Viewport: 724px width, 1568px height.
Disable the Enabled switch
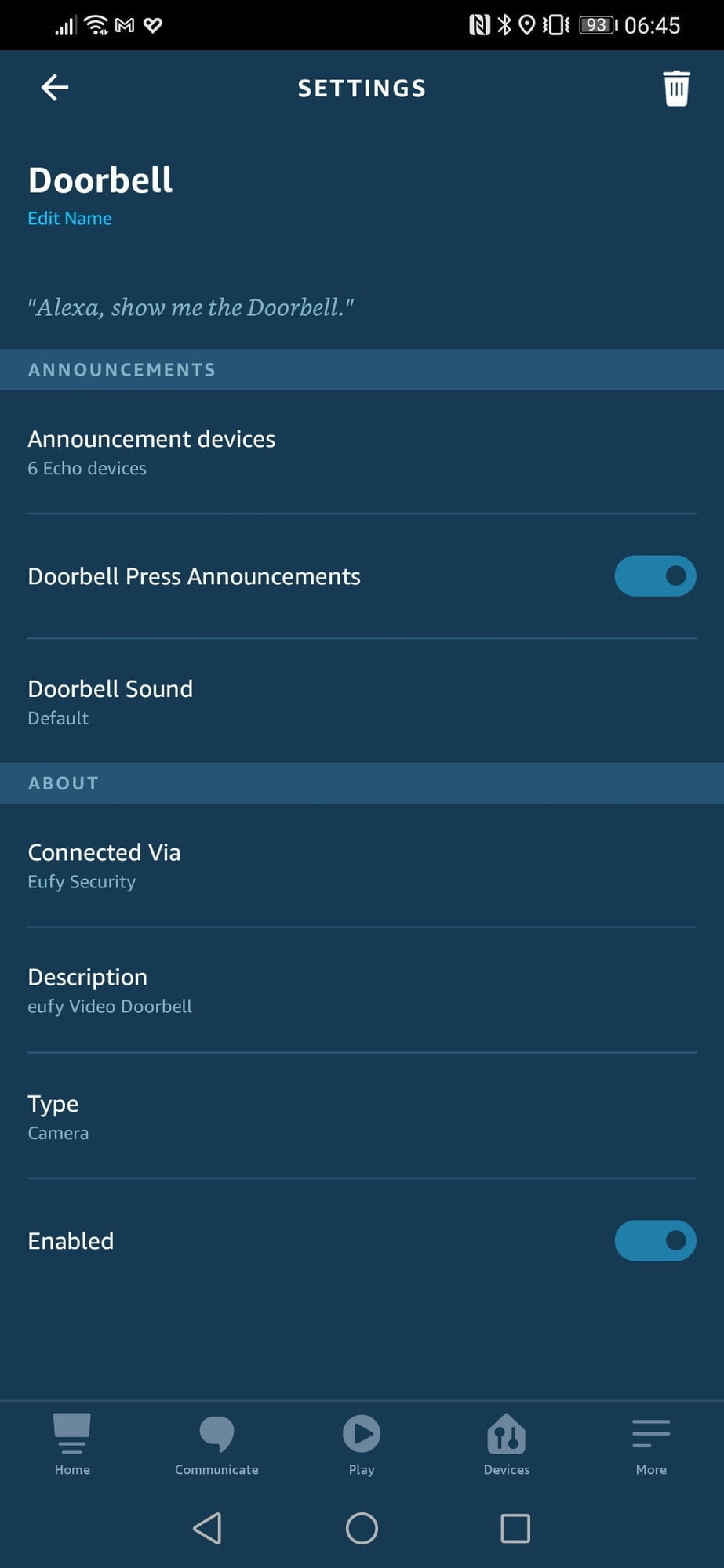pyautogui.click(x=654, y=1240)
